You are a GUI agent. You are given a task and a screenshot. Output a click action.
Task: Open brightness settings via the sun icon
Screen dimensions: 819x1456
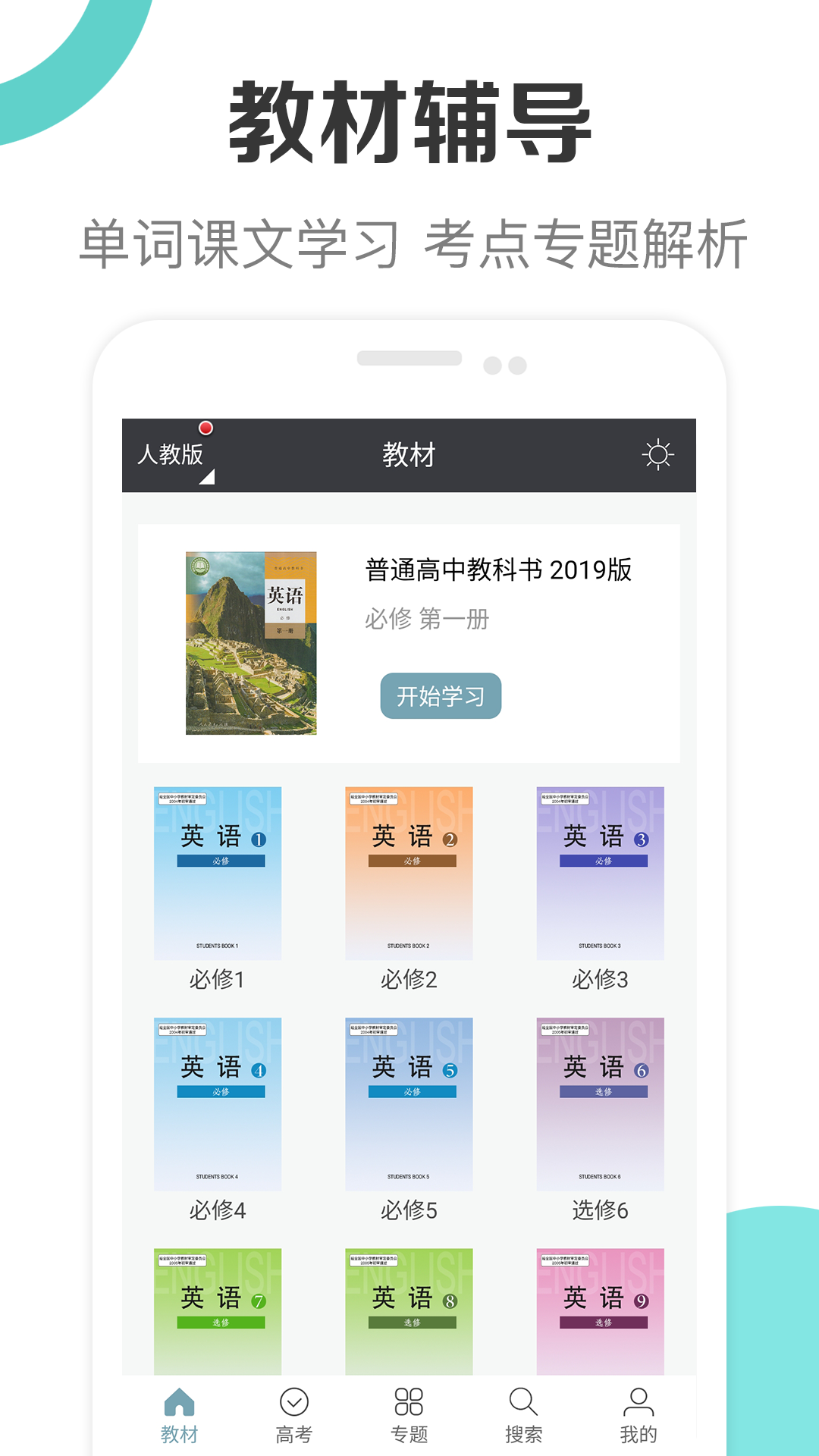pyautogui.click(x=657, y=453)
